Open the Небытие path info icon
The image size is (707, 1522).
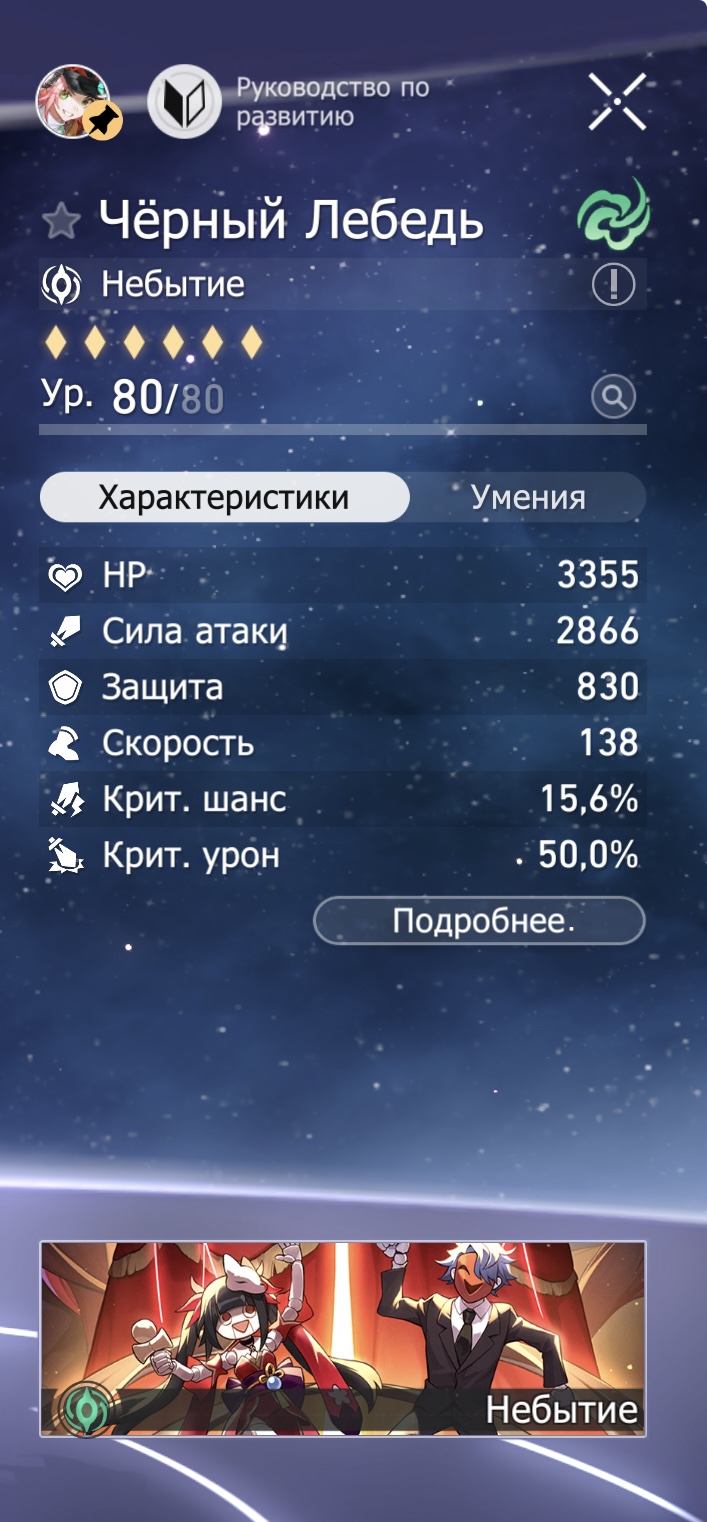[x=613, y=285]
